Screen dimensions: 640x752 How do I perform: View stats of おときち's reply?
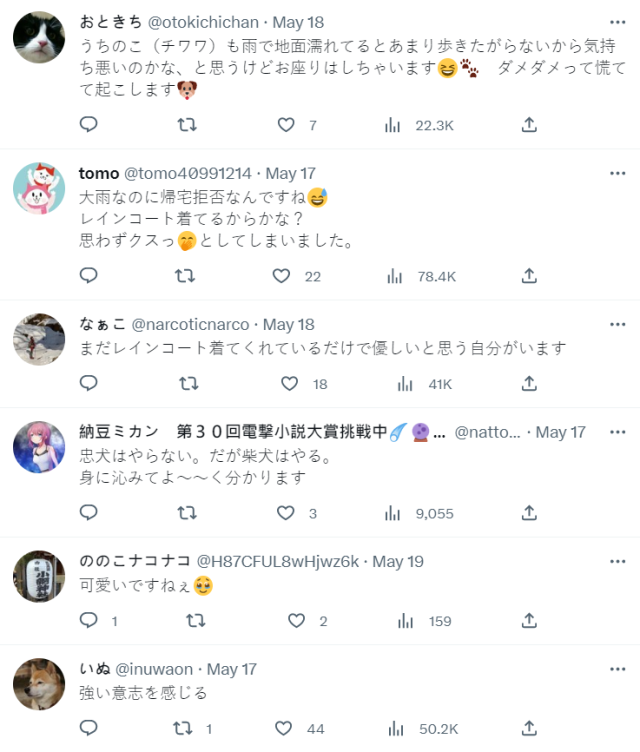click(394, 125)
